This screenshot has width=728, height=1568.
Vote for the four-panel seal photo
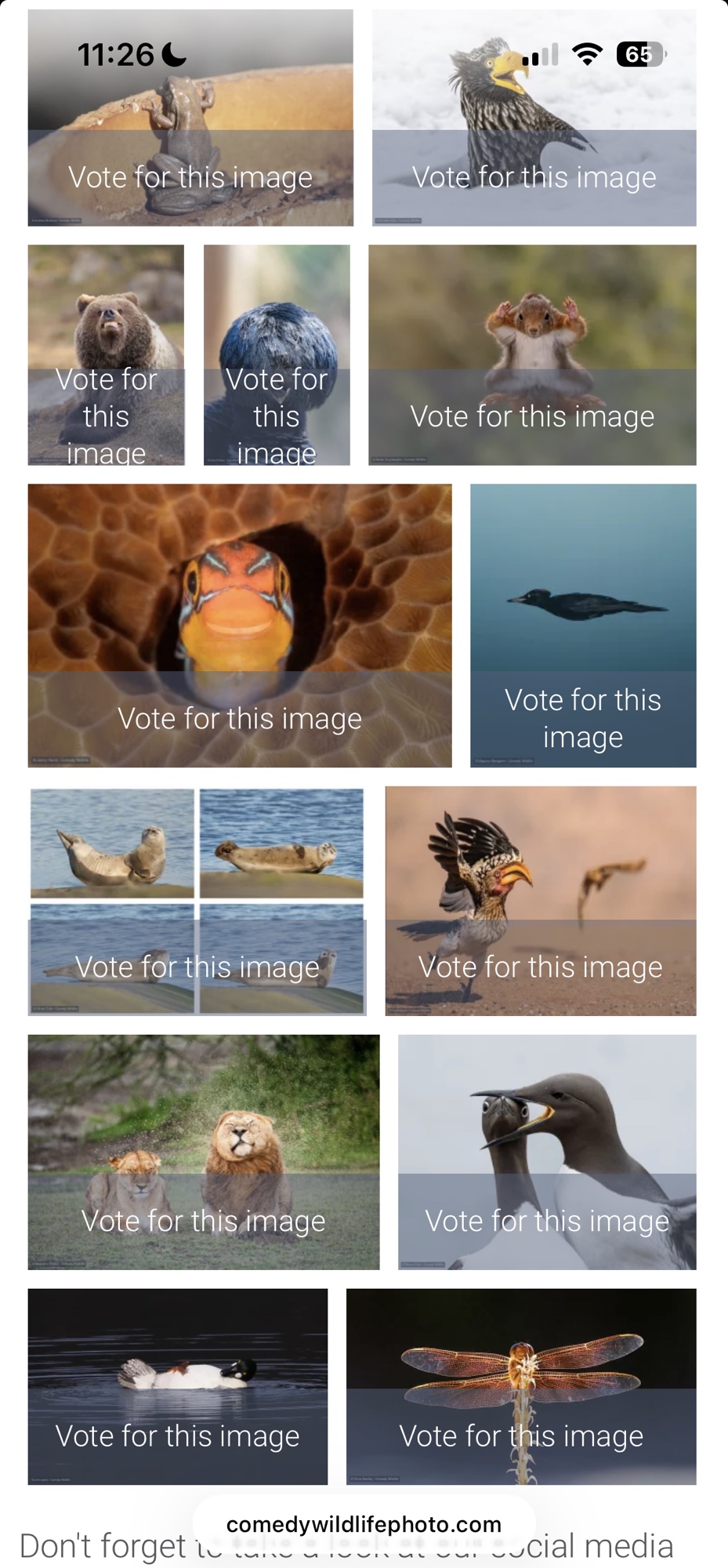coord(197,967)
